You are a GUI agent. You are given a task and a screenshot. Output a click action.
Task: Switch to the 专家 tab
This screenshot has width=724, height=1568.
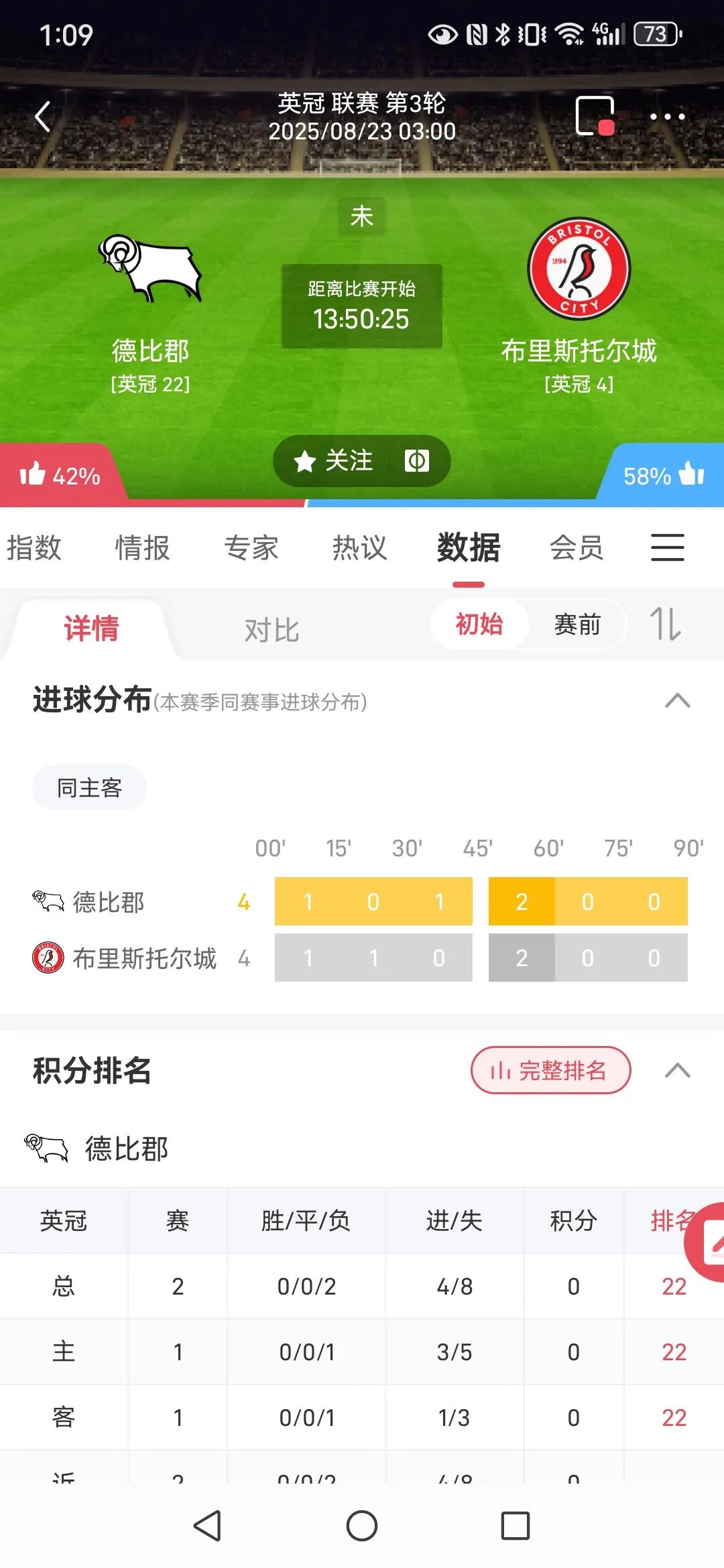pos(251,547)
